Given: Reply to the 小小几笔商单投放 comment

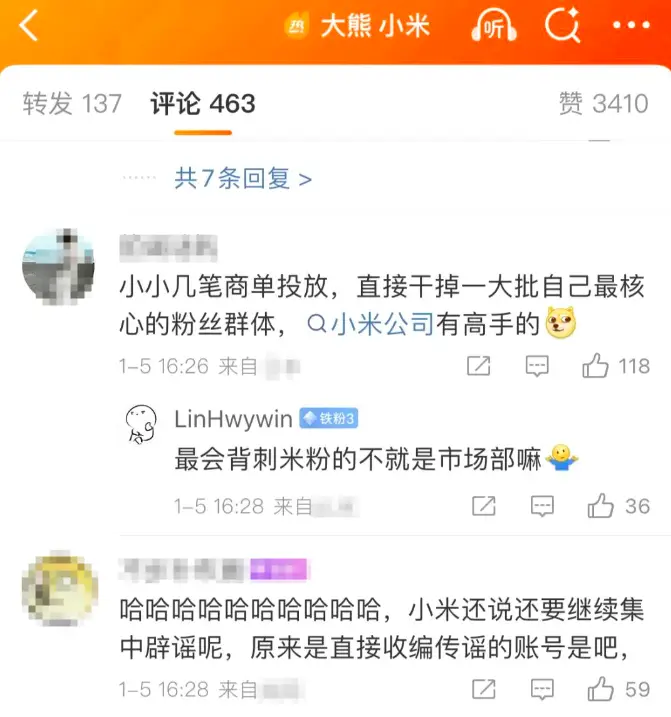Looking at the screenshot, I should point(539,366).
